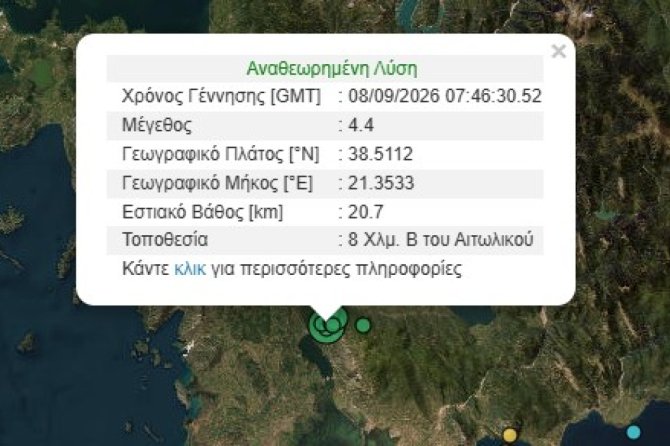
Task: Select the yellow earthquake marker
Action: [x=509, y=435]
